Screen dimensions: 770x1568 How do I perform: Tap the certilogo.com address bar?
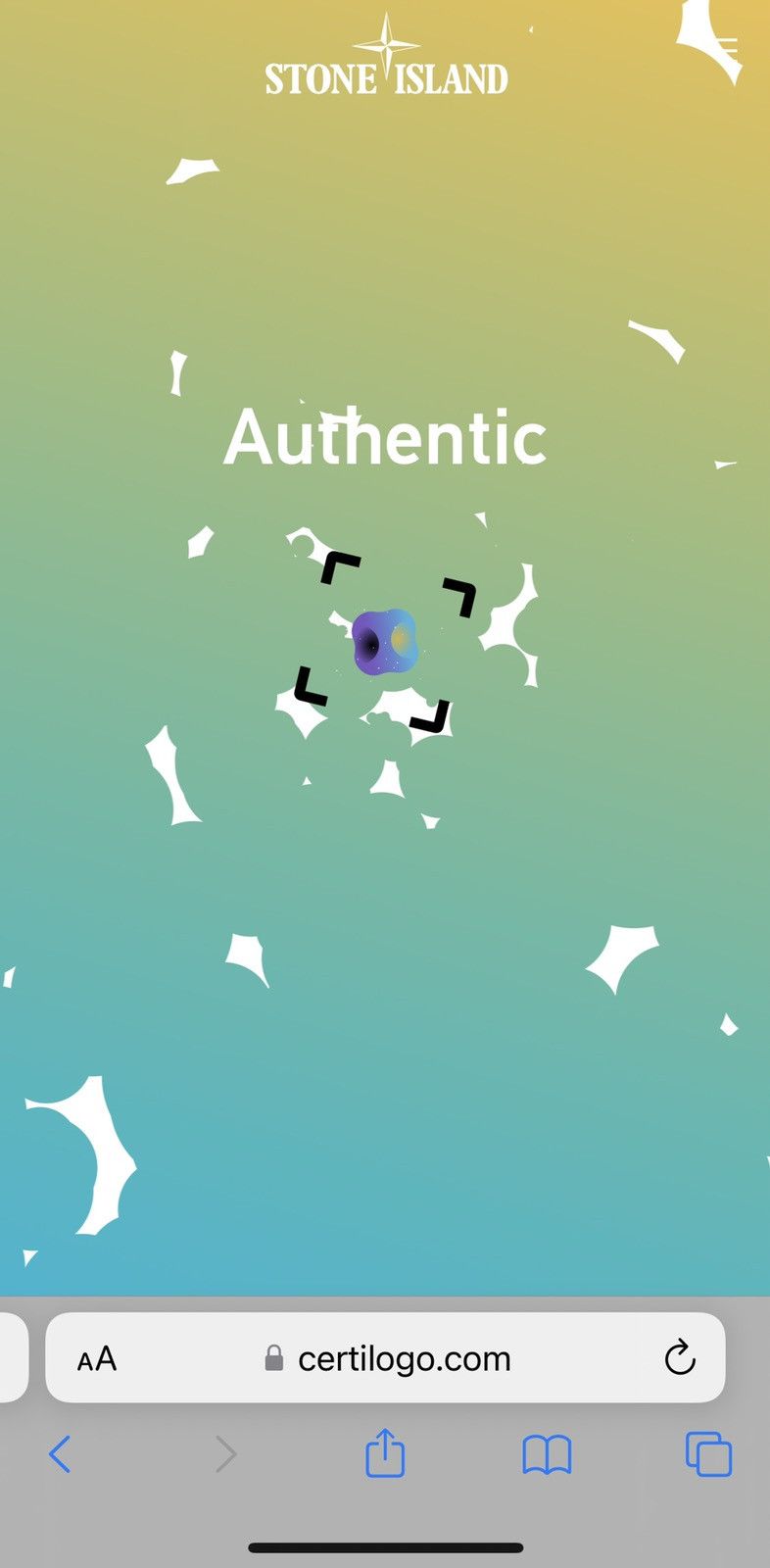coord(386,1357)
